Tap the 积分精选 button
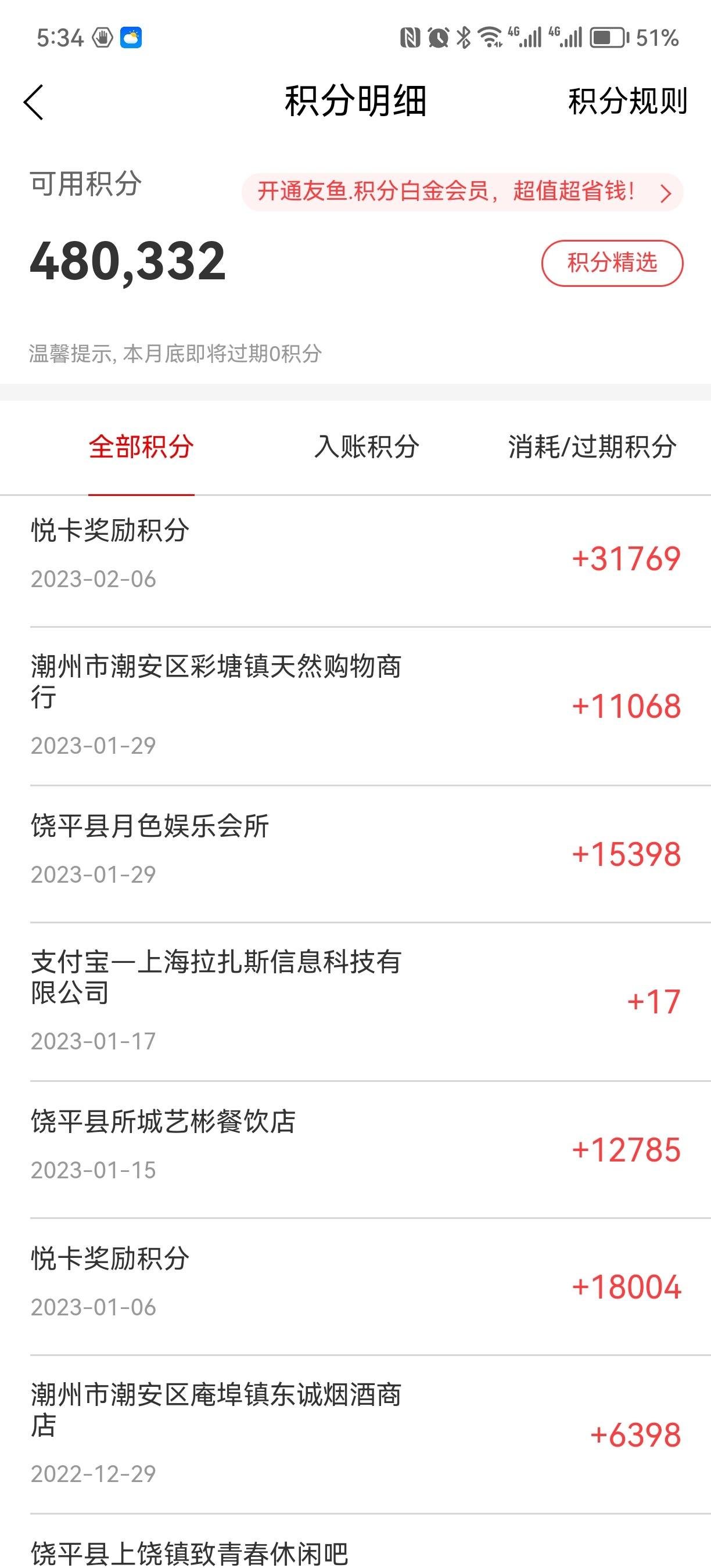This screenshot has width=711, height=1568. 612,263
